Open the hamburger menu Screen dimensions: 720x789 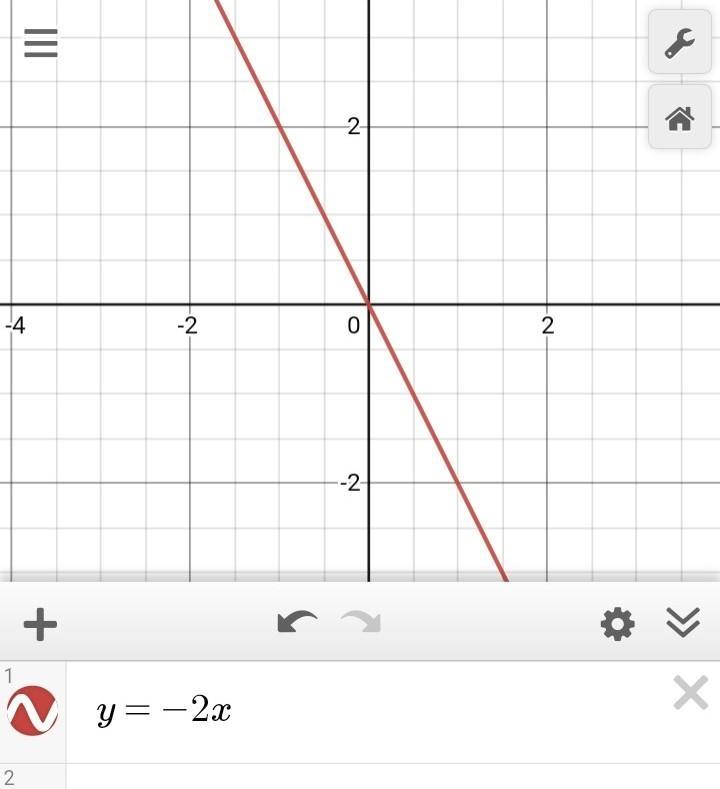[x=41, y=43]
